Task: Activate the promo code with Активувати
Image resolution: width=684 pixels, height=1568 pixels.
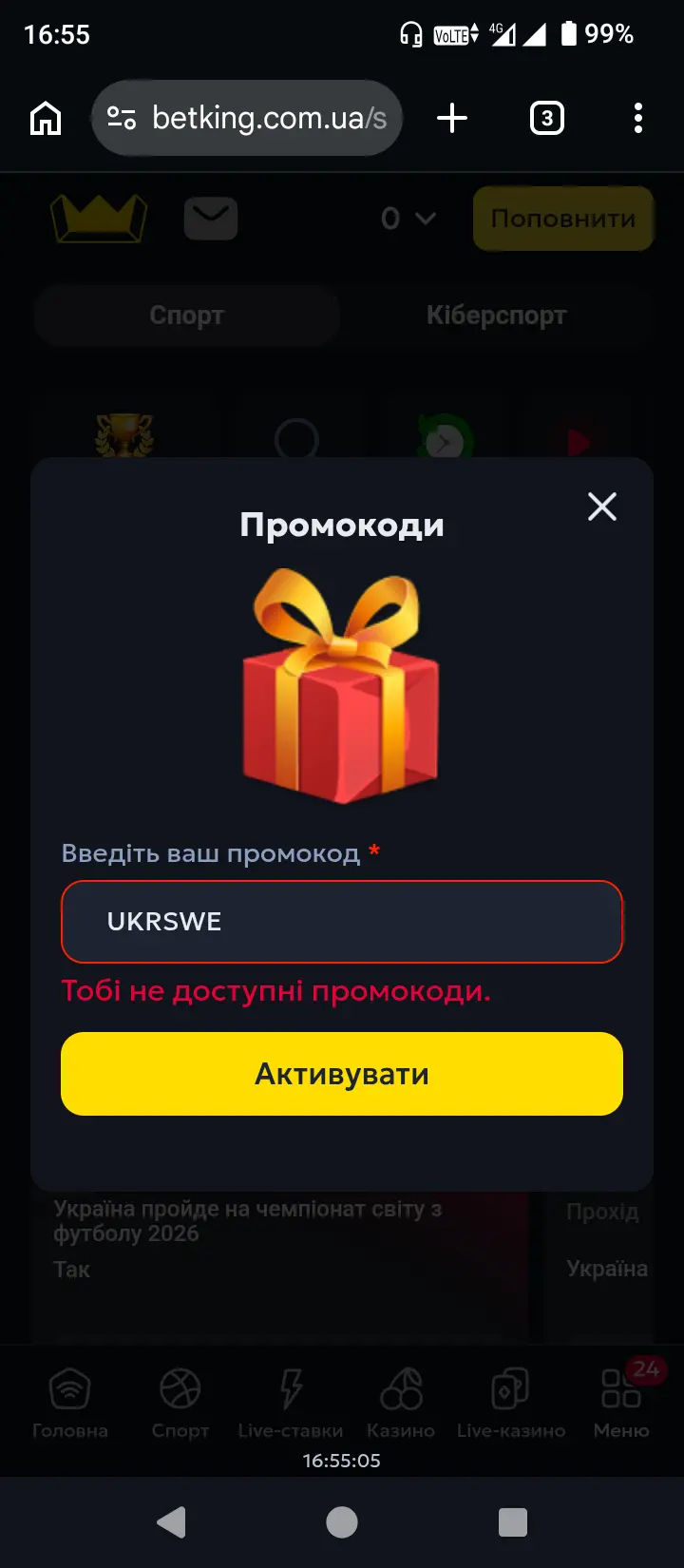Action: pos(342,1074)
